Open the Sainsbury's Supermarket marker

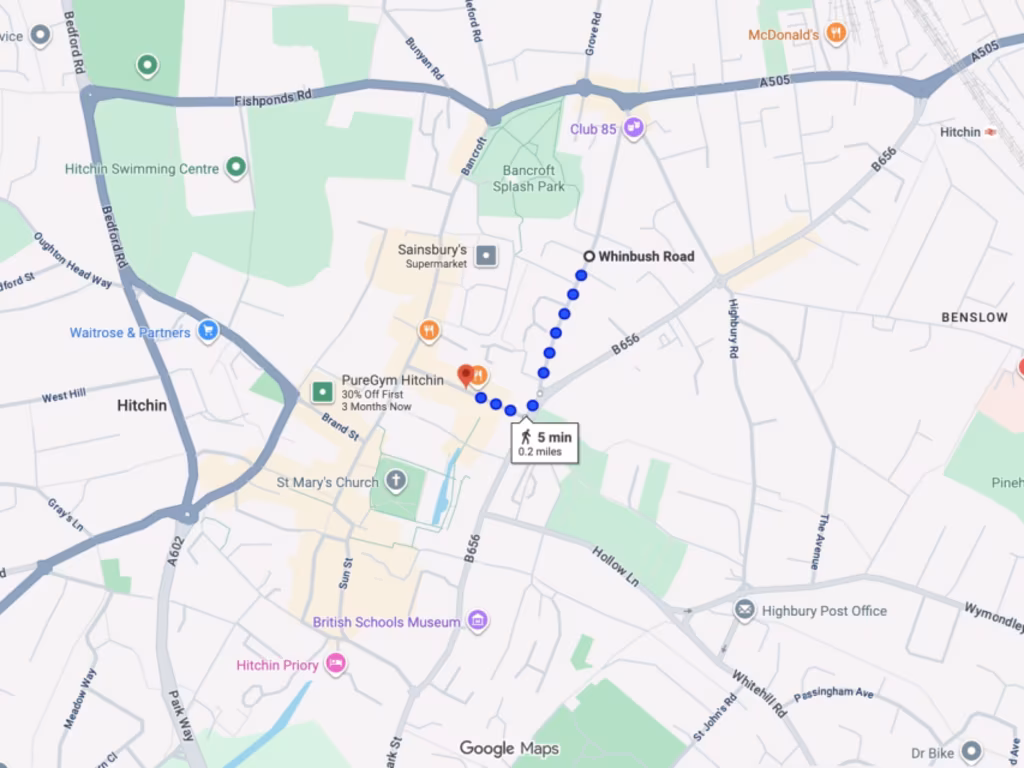pos(486,256)
